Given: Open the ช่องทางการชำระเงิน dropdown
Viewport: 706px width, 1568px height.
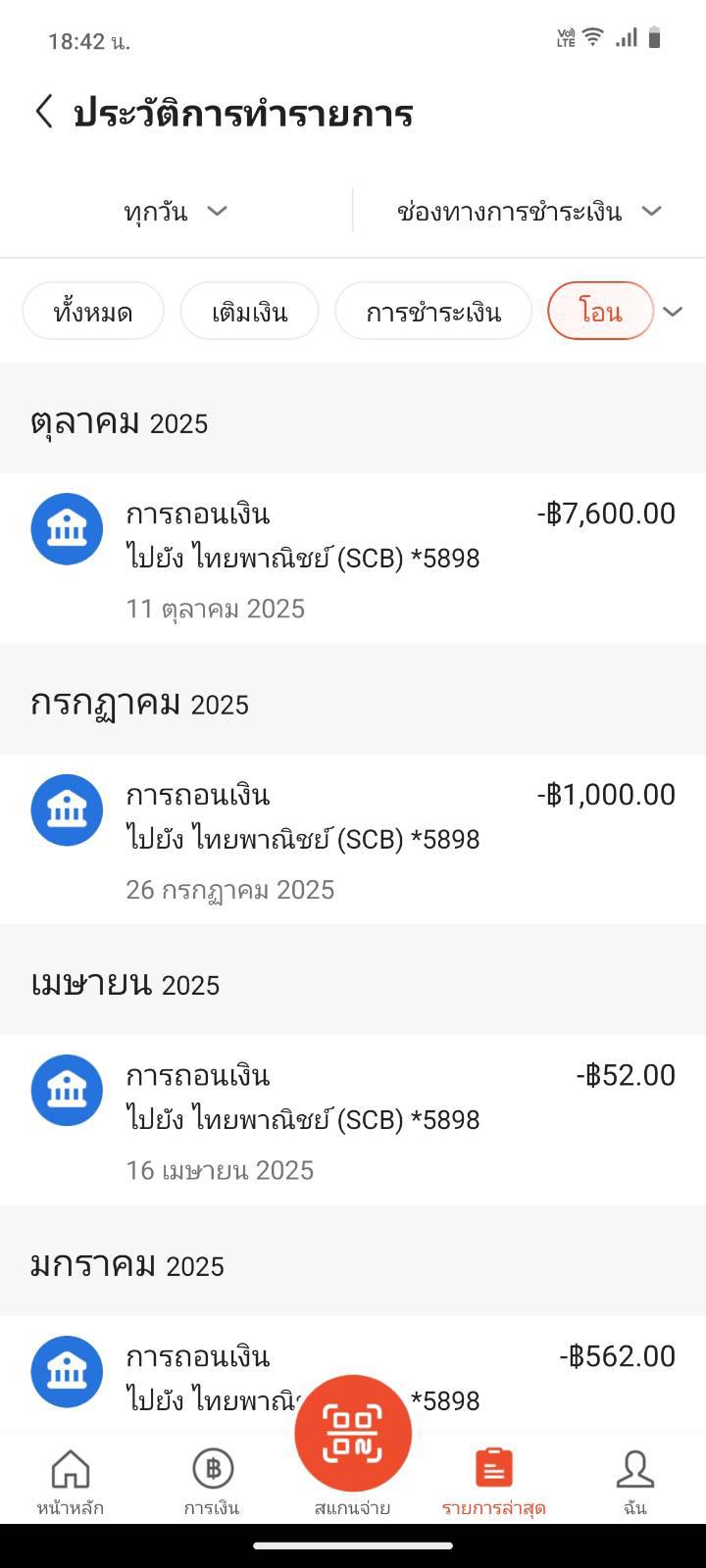Looking at the screenshot, I should (529, 211).
